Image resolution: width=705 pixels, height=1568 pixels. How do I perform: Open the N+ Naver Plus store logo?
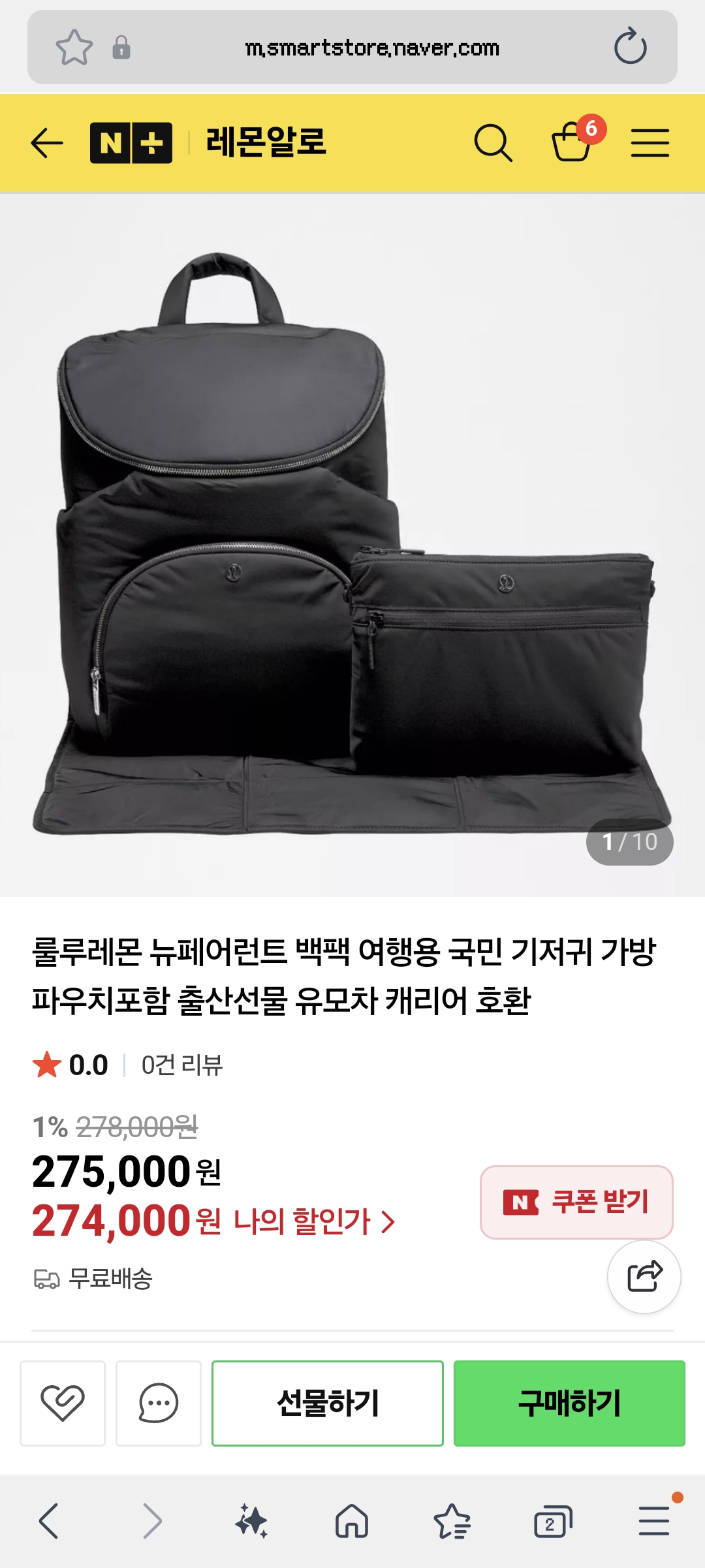(x=131, y=143)
